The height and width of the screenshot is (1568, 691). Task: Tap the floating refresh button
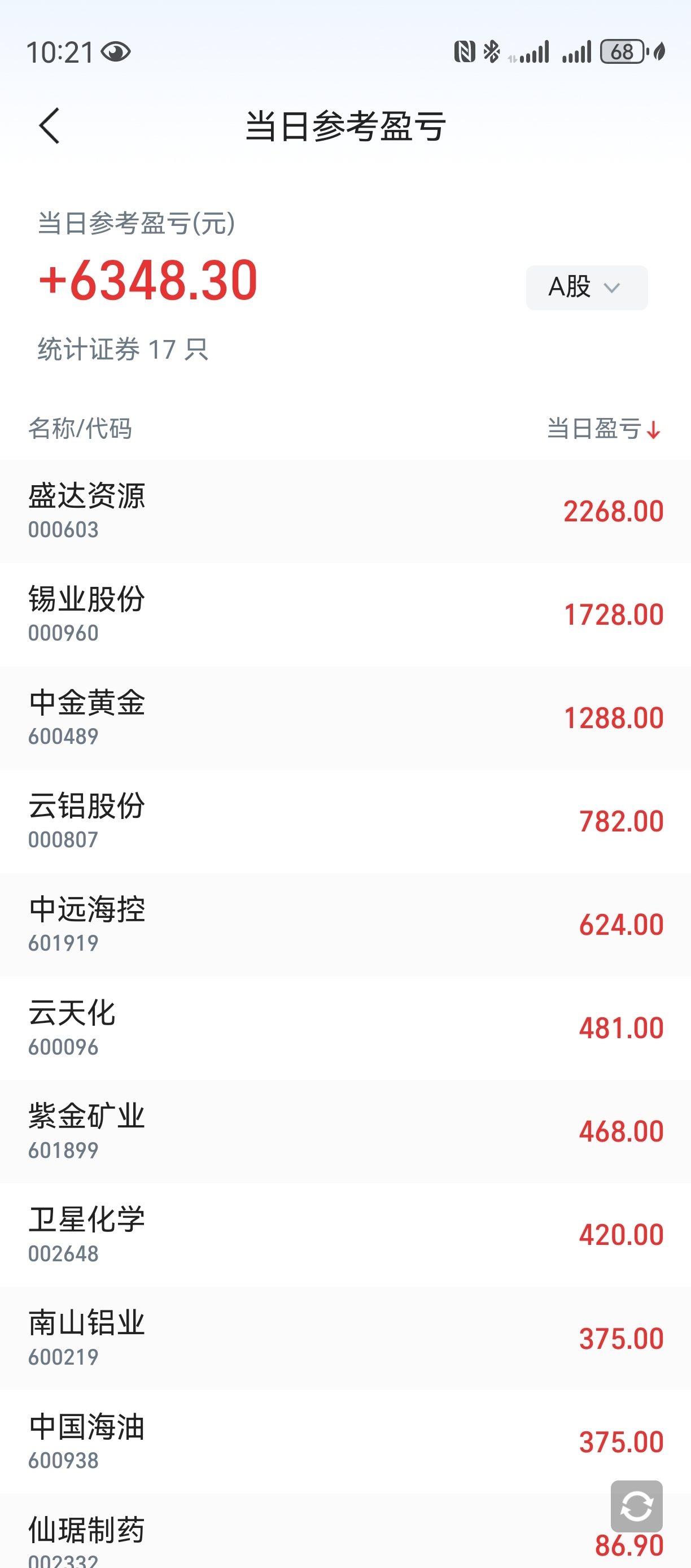point(636,1506)
